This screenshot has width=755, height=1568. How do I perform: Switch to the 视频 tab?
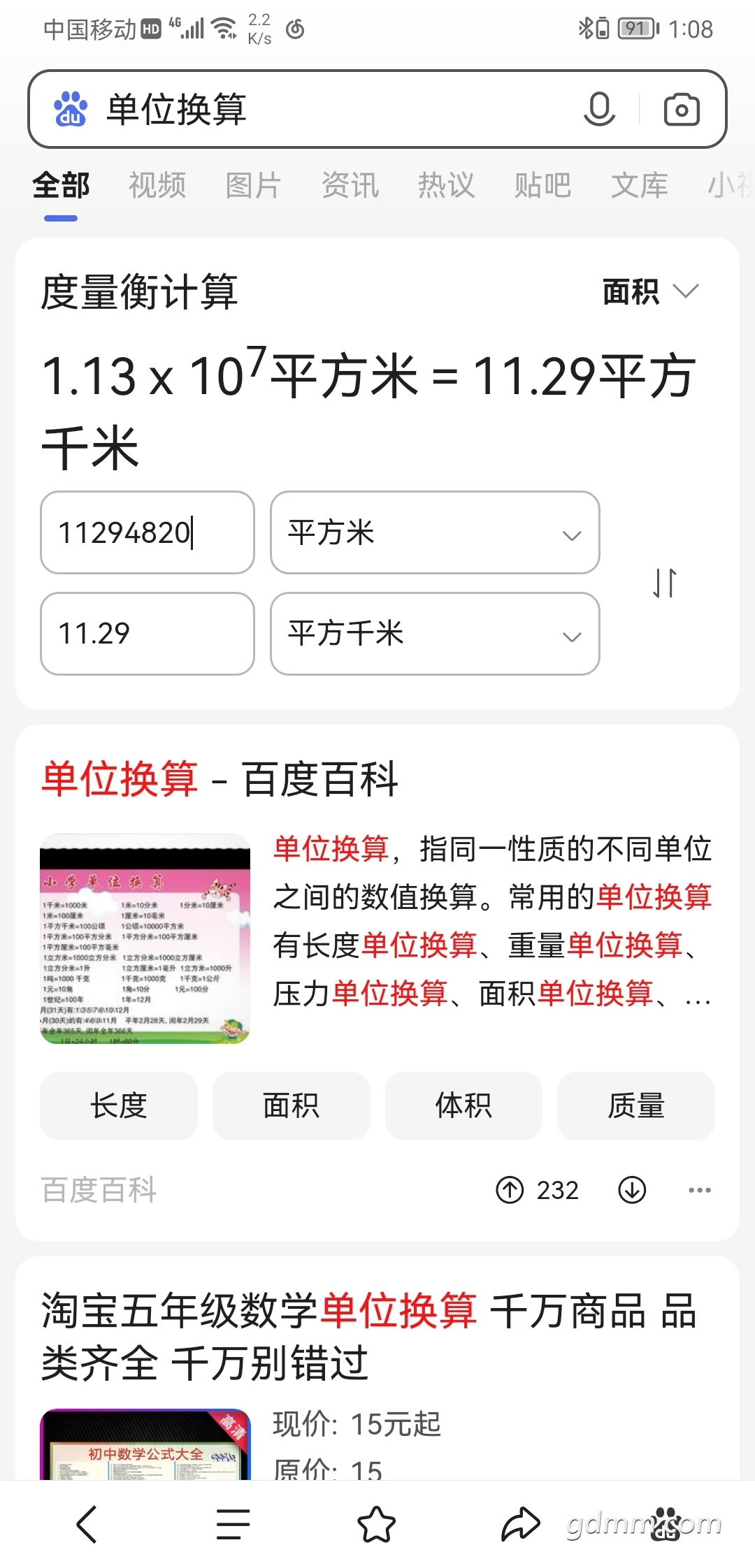coord(157,186)
